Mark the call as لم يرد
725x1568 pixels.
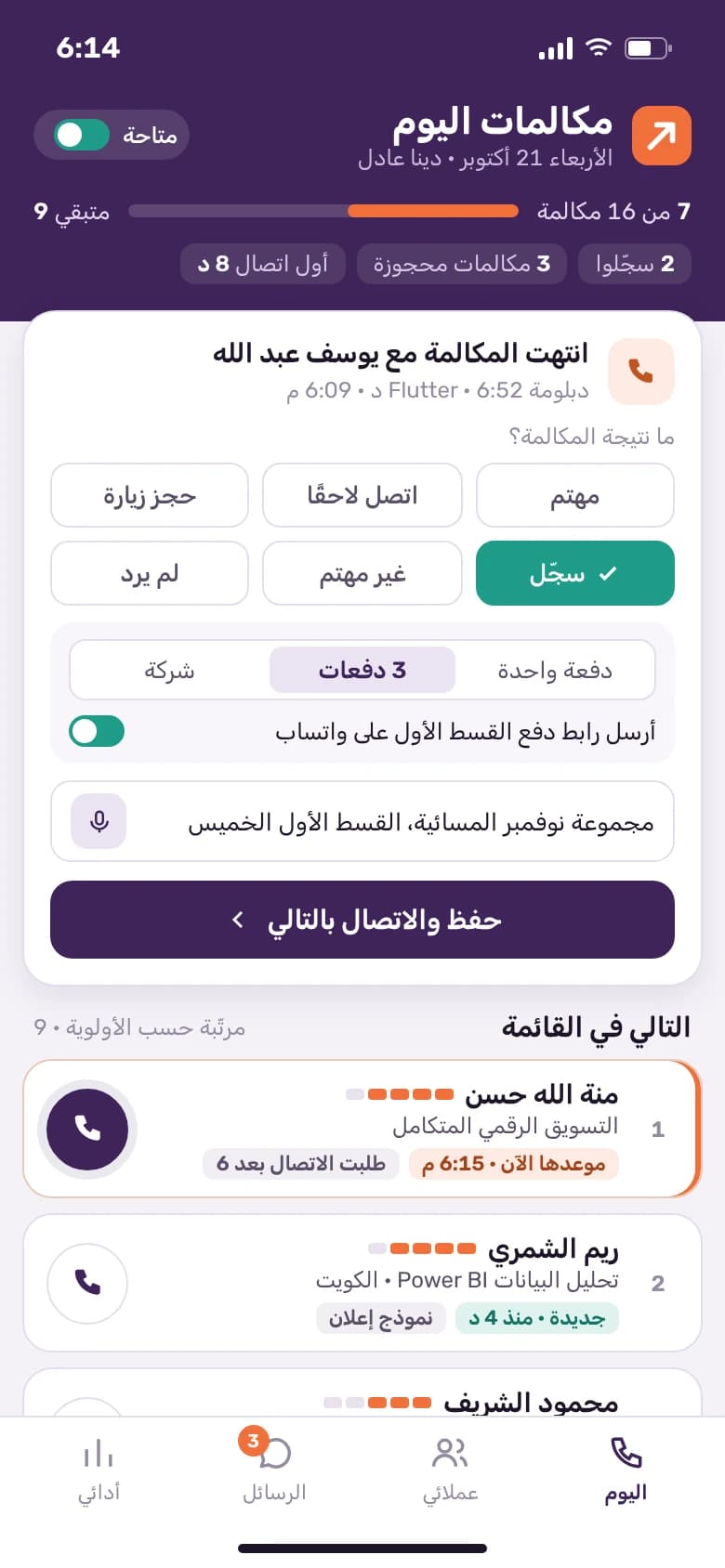150,573
